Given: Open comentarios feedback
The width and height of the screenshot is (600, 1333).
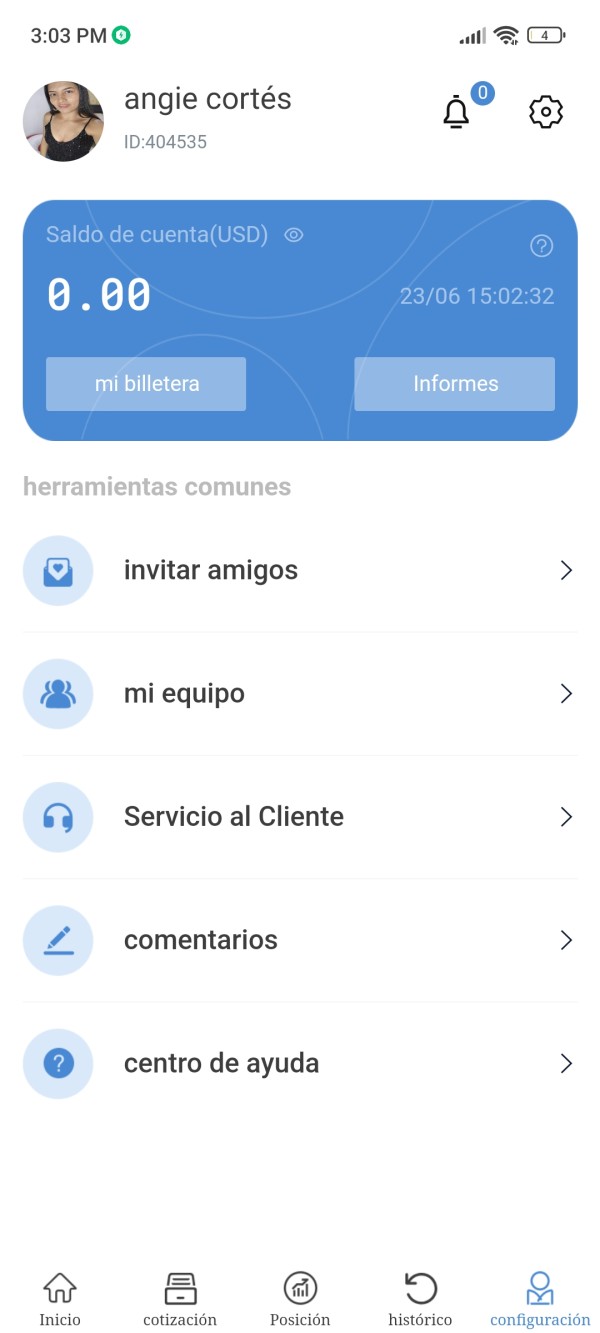Looking at the screenshot, I should point(300,940).
